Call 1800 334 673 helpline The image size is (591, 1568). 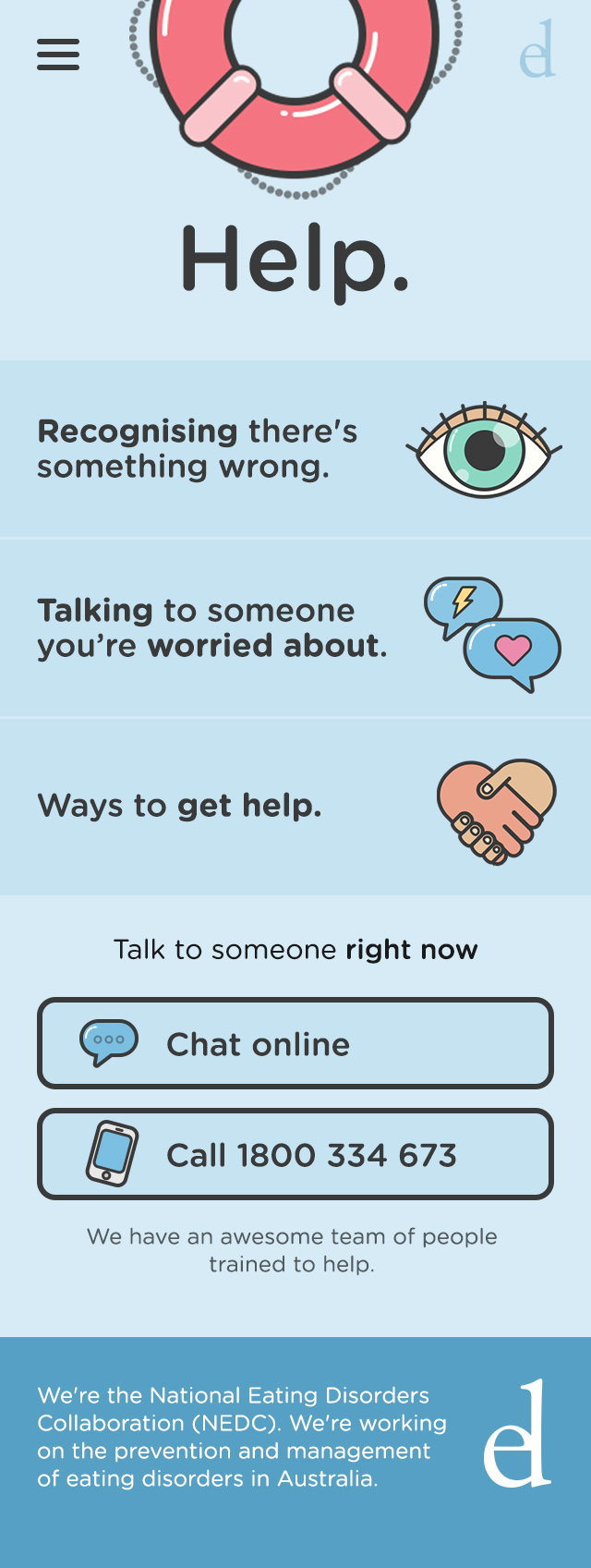click(295, 1154)
